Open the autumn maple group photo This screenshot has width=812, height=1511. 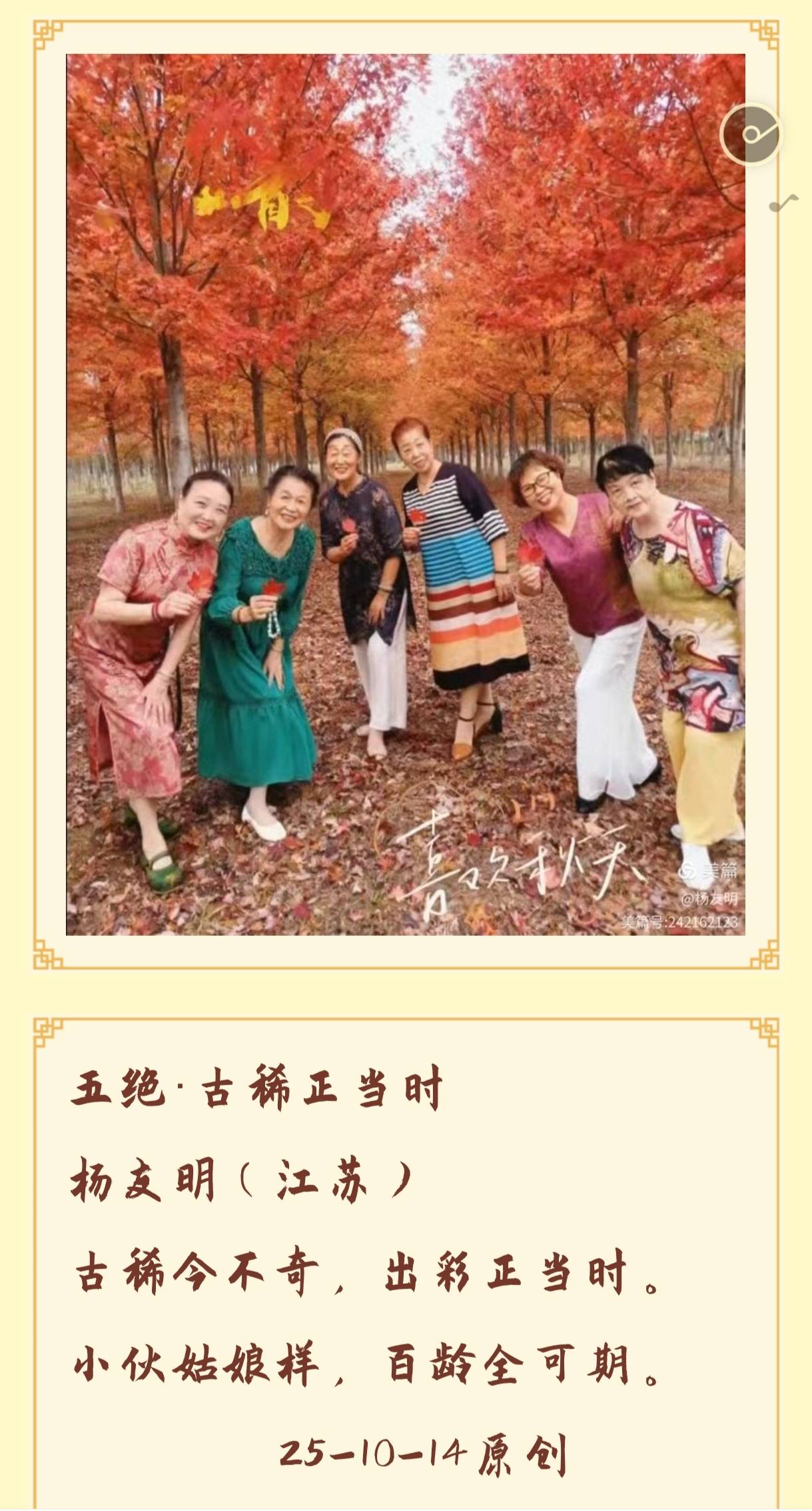point(405,494)
